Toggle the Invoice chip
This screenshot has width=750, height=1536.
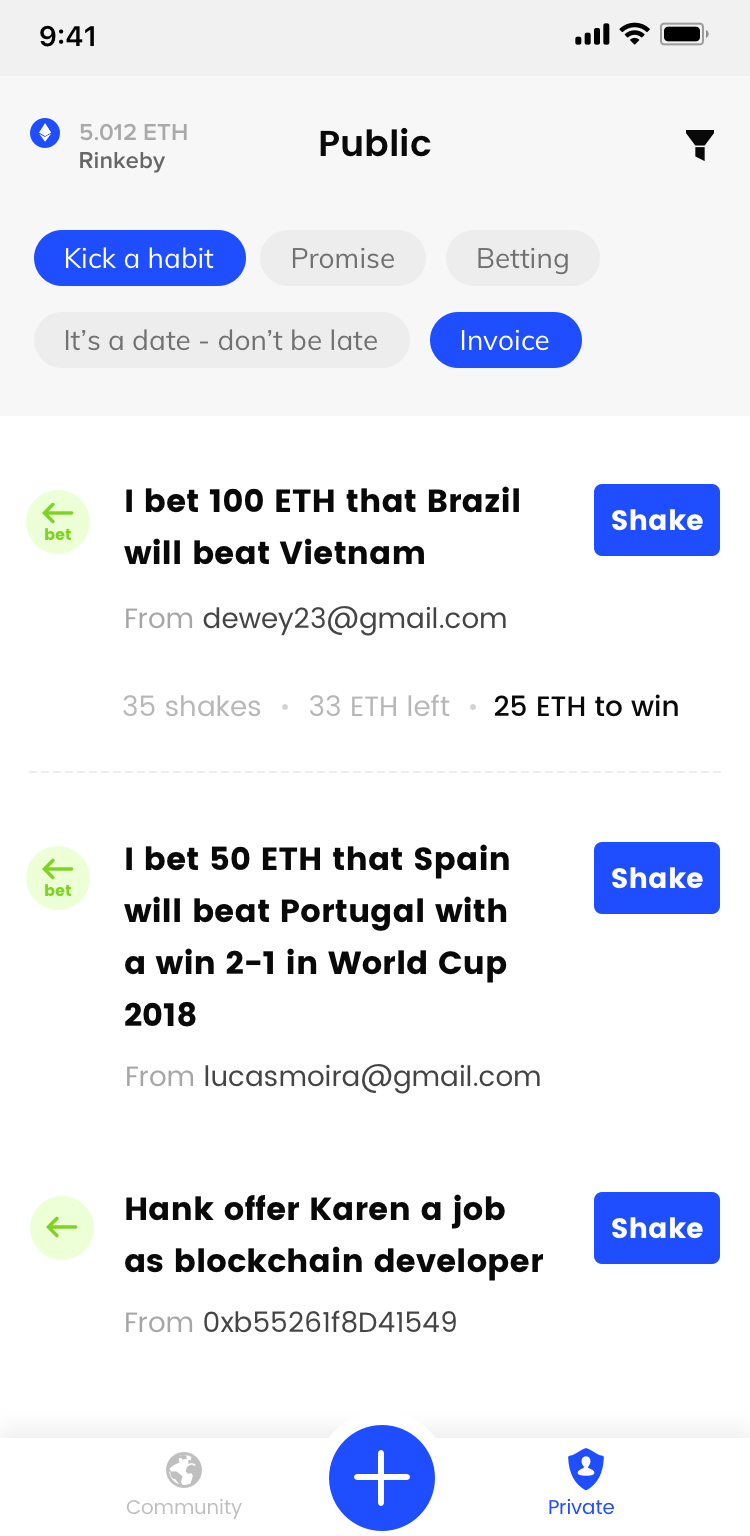click(x=505, y=340)
